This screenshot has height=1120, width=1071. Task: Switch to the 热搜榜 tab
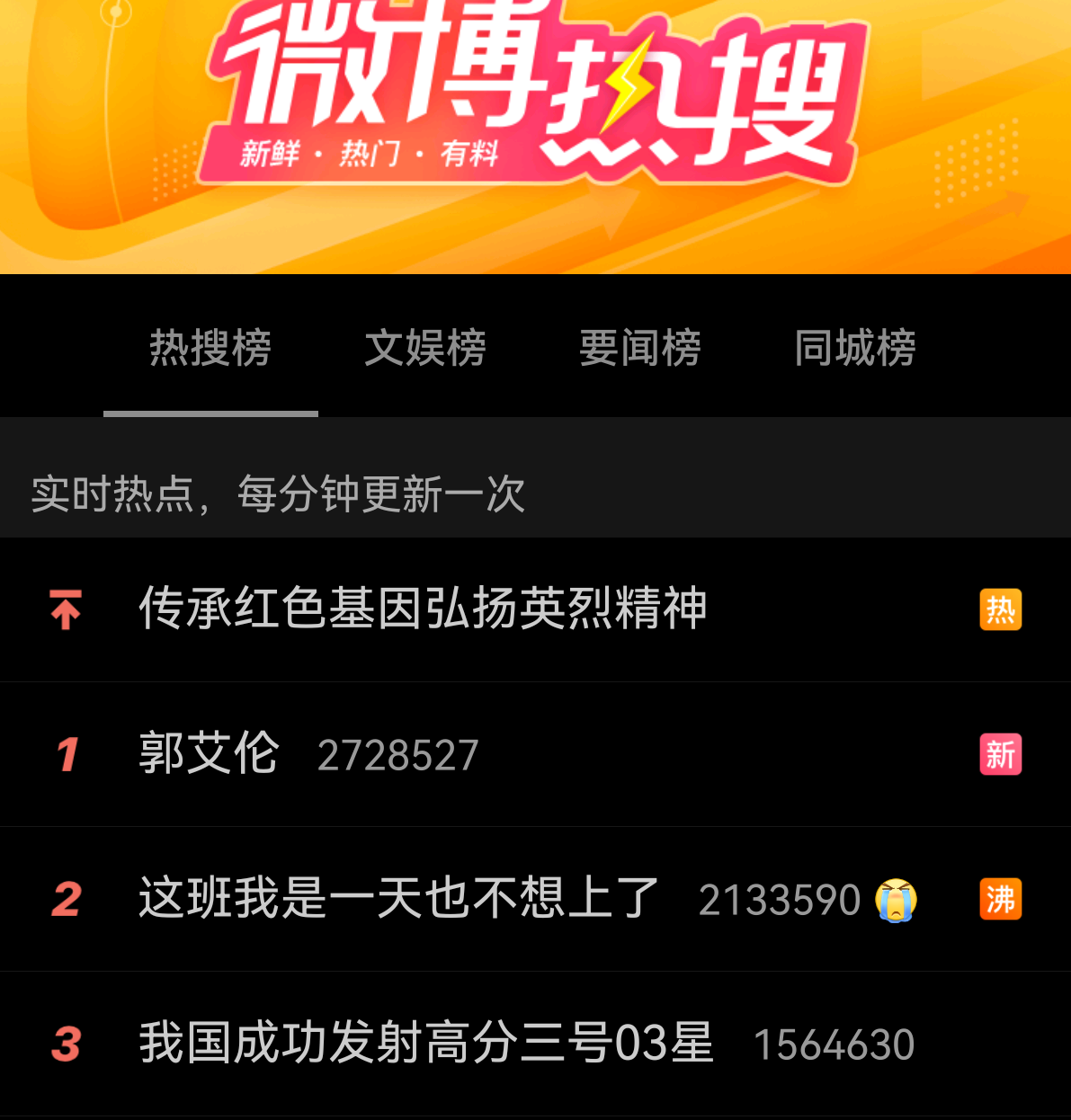tap(210, 348)
